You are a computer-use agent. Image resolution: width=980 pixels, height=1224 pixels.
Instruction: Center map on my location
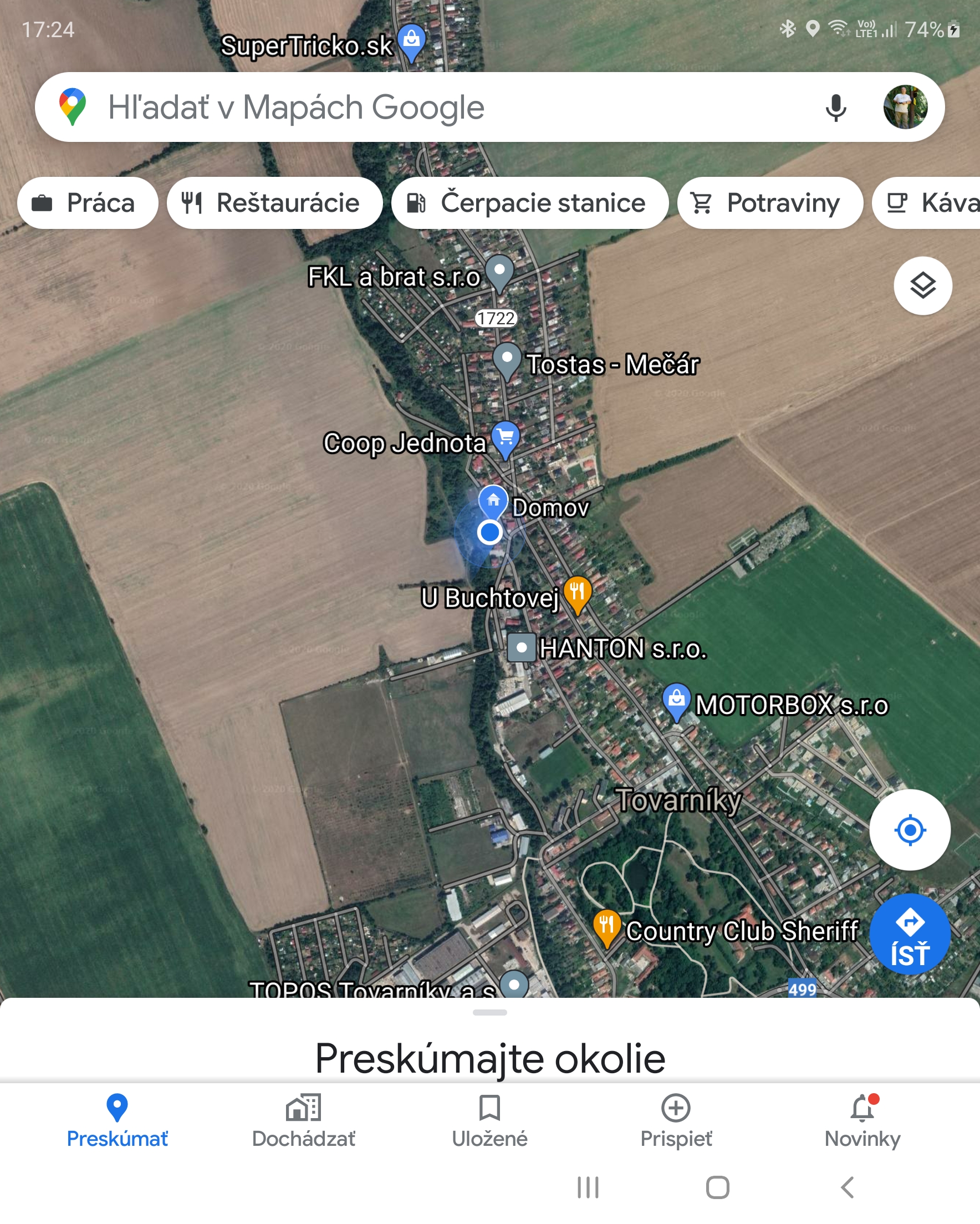(x=910, y=830)
